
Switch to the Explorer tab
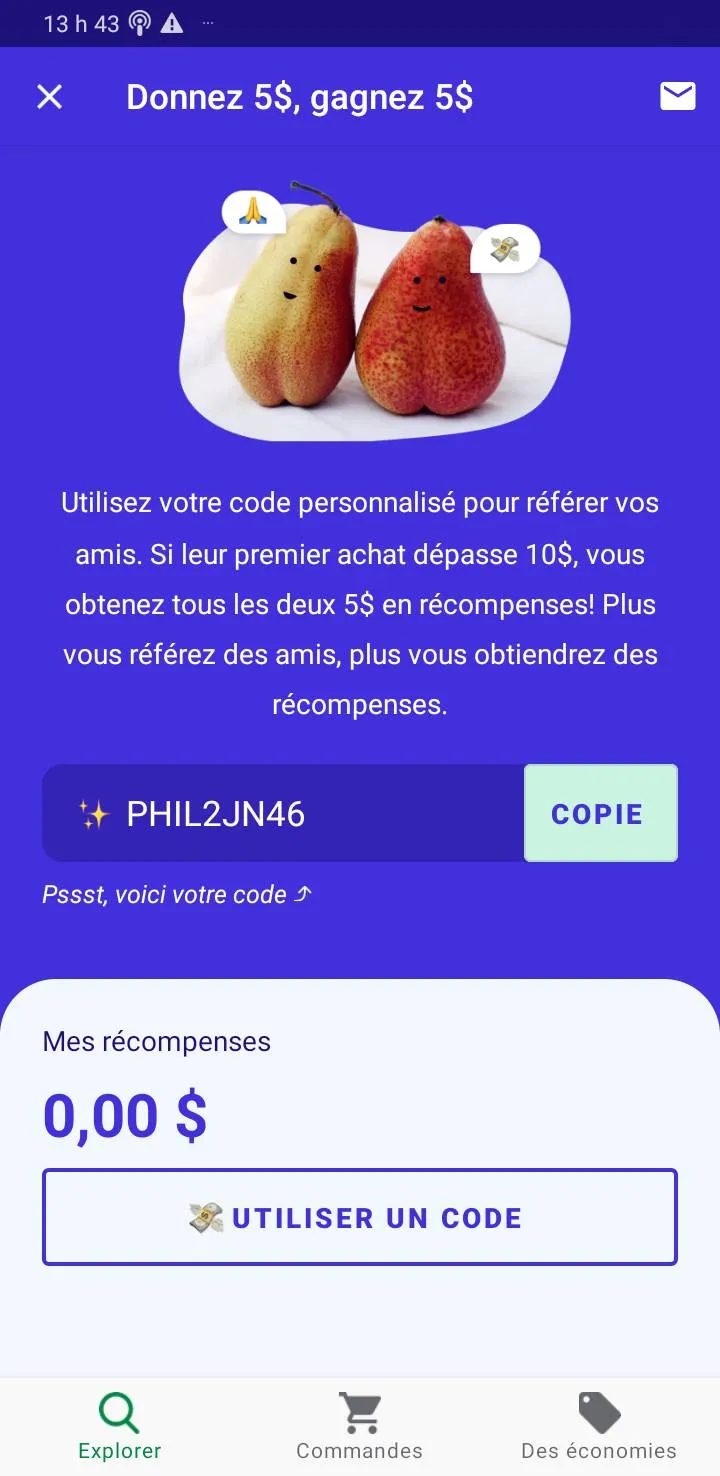tap(120, 1427)
